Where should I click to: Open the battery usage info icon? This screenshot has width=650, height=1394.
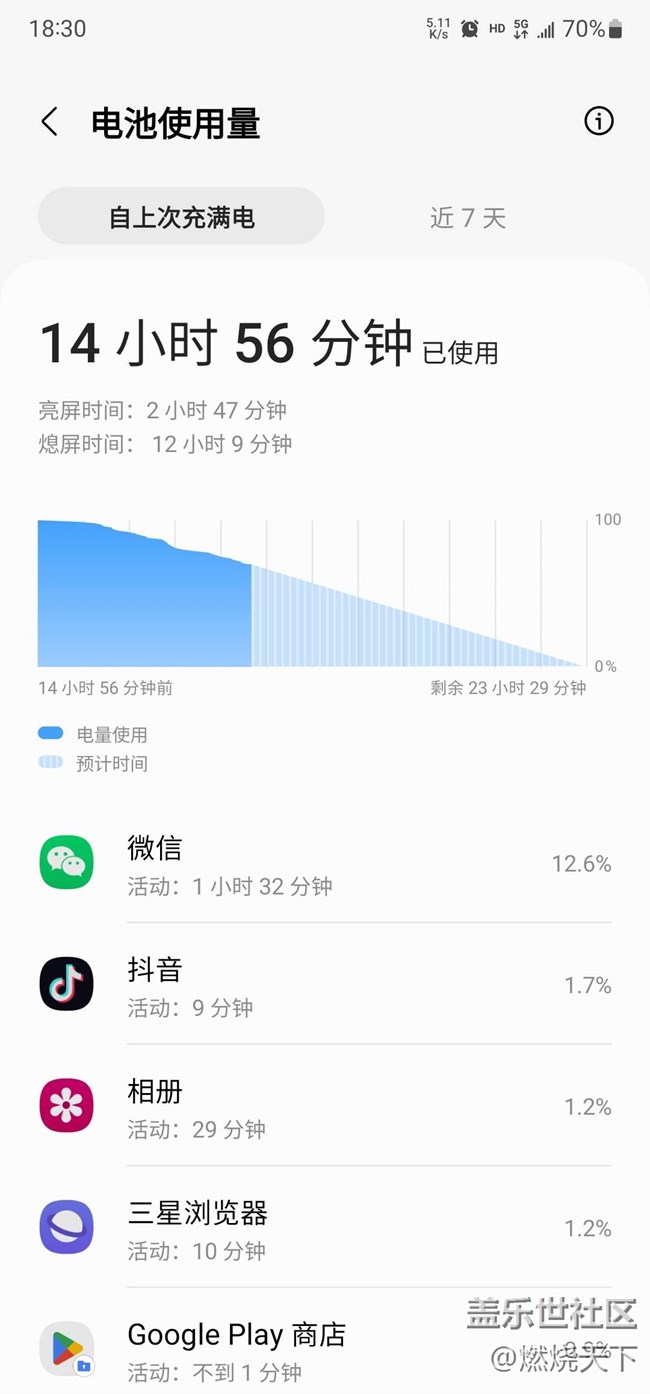coord(598,122)
